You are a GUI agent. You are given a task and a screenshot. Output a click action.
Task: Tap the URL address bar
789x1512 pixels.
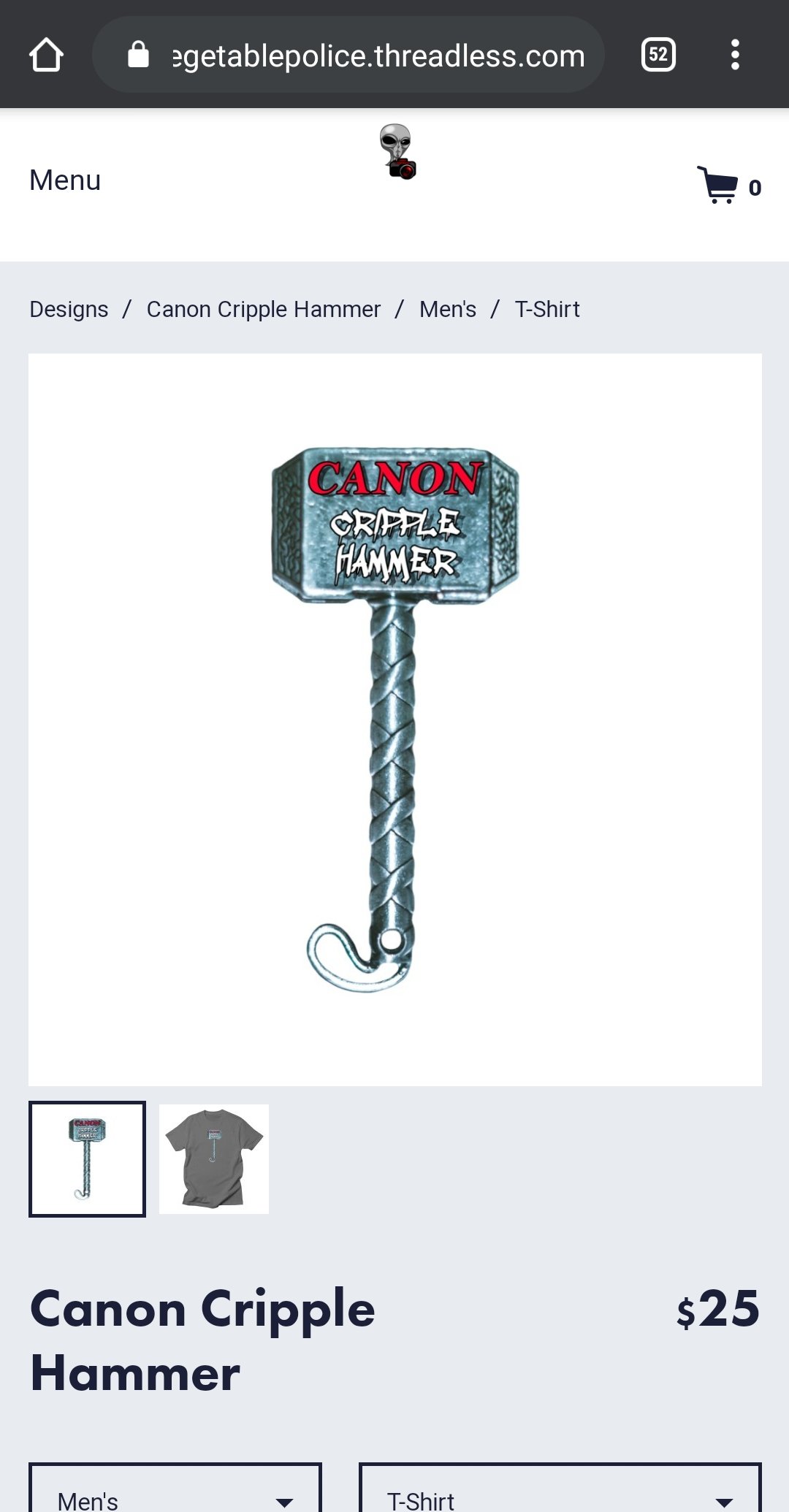[x=365, y=56]
